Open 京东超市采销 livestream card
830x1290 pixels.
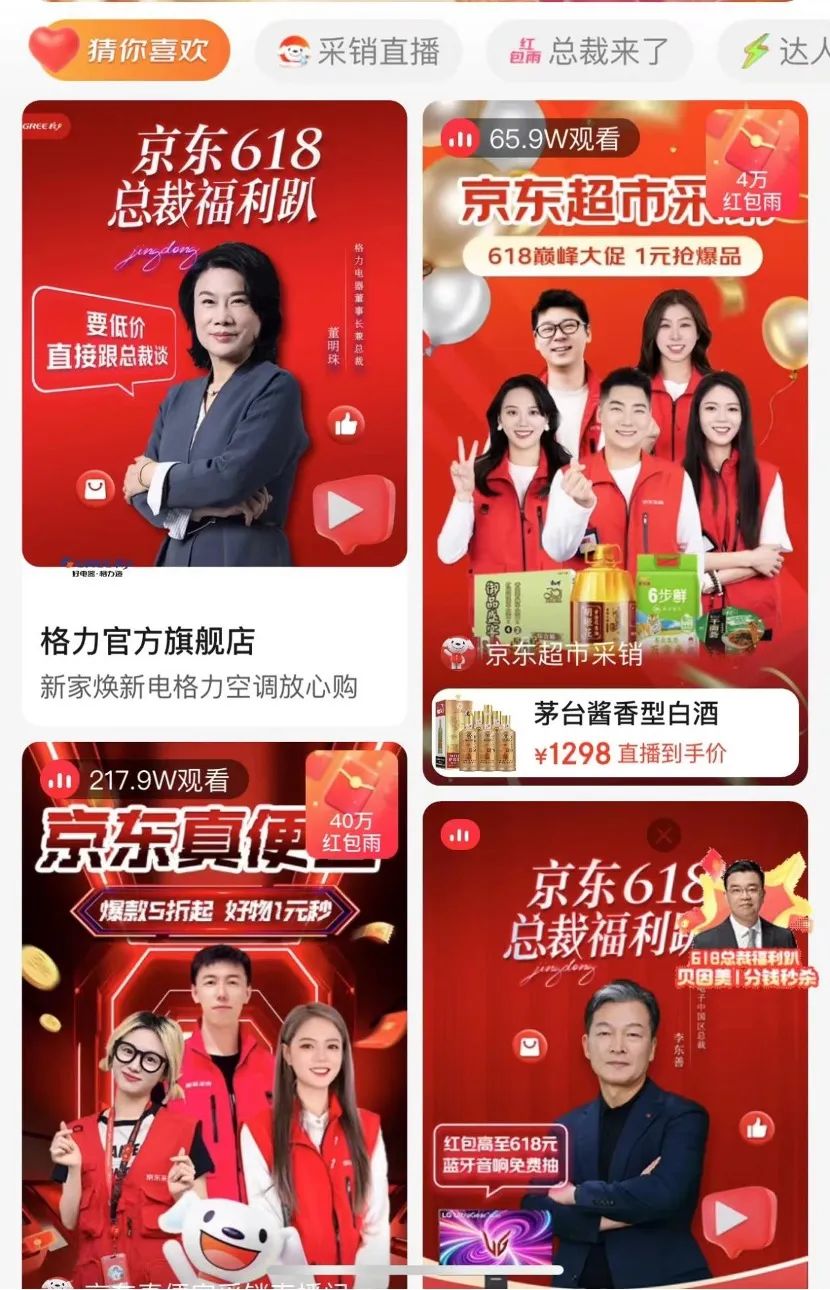pyautogui.click(x=614, y=400)
